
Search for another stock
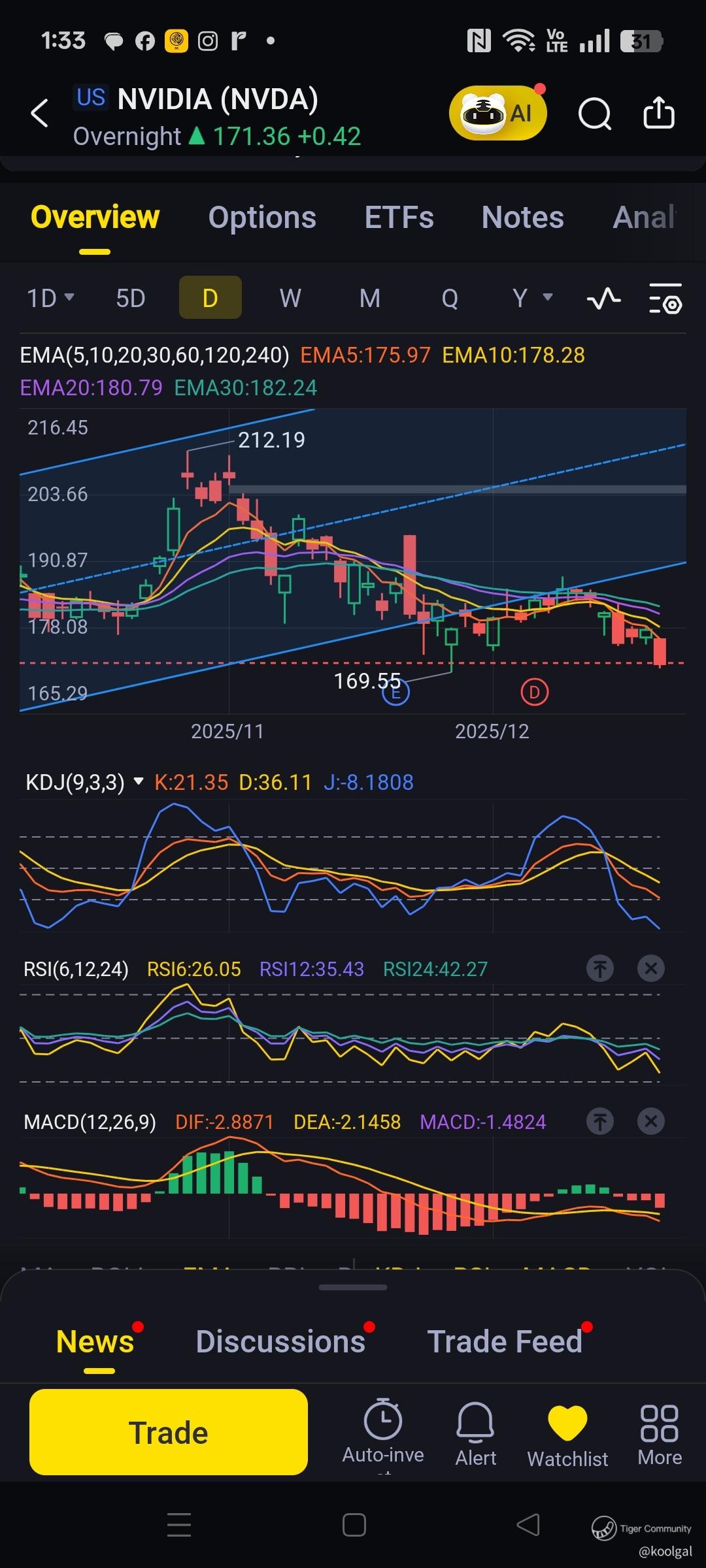(x=594, y=114)
